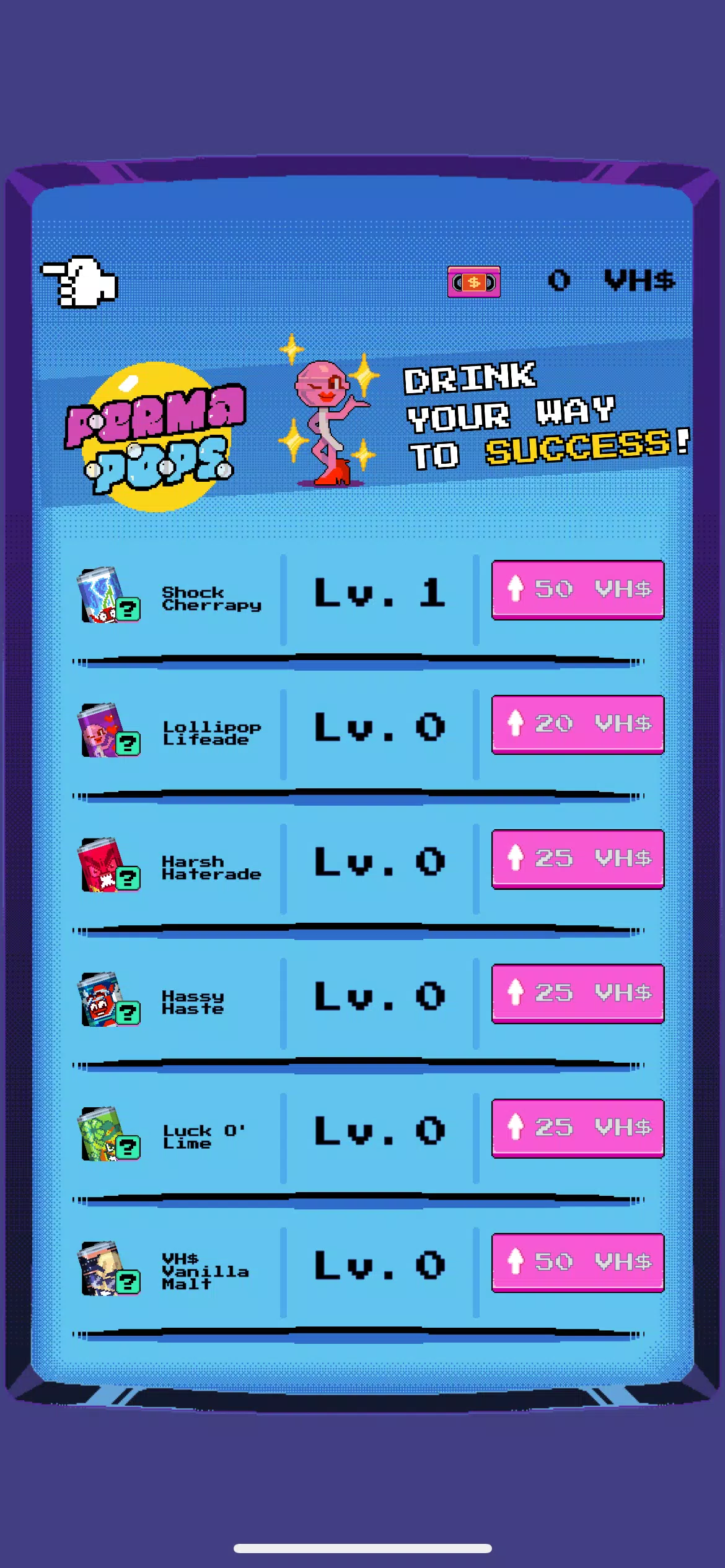This screenshot has width=725, height=1568.
Task: Show info for Shock Cherrapy can
Action: 128,609
